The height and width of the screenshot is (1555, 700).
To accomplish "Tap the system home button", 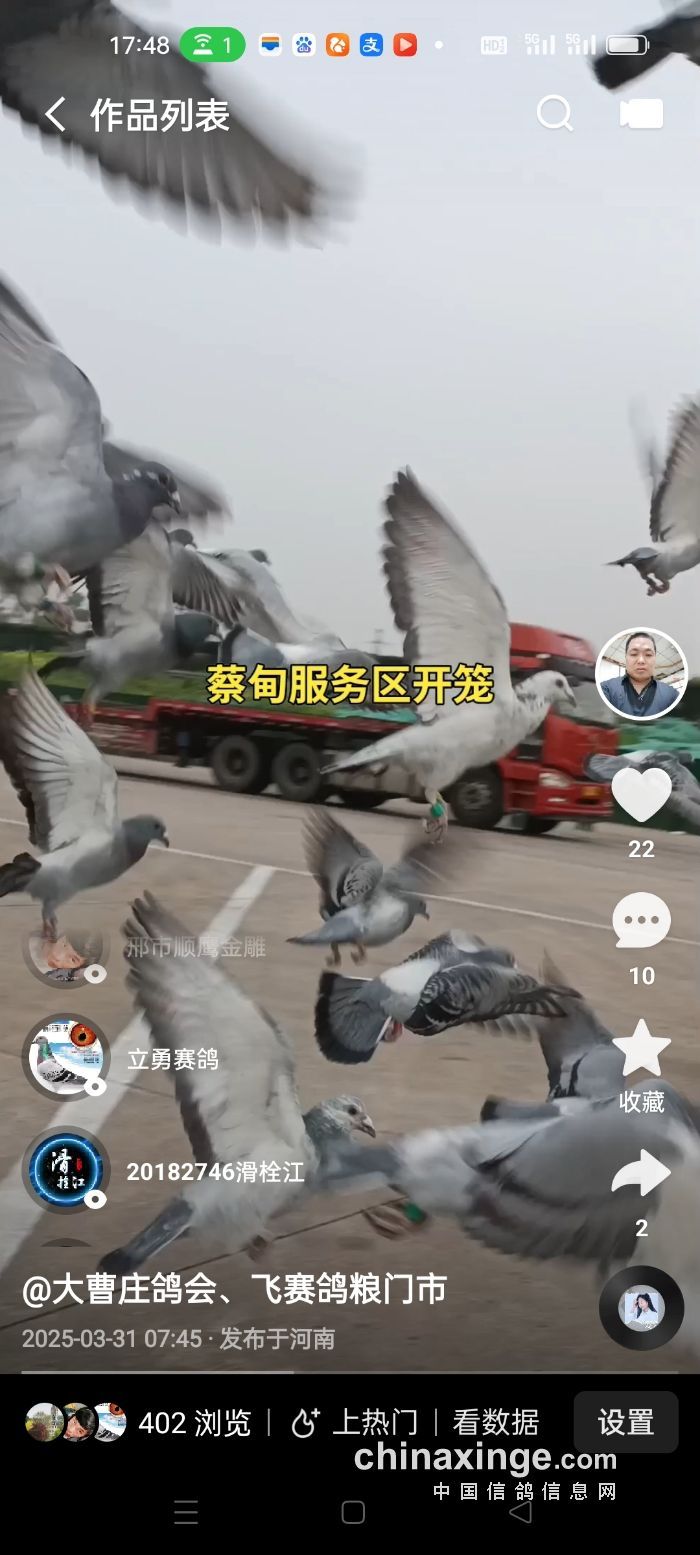I will (x=353, y=1512).
